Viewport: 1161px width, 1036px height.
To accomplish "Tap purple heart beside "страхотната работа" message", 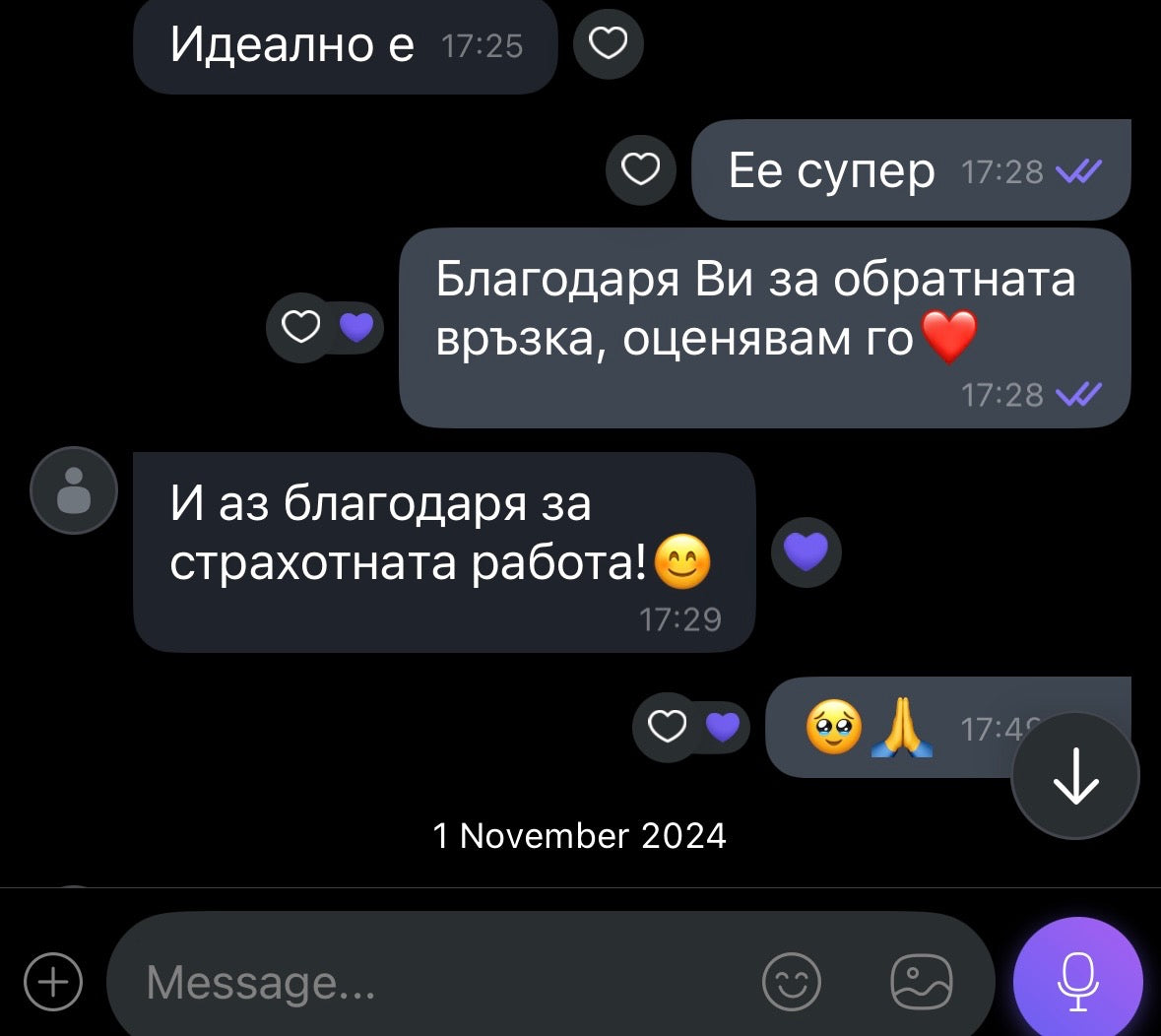I will 806,551.
